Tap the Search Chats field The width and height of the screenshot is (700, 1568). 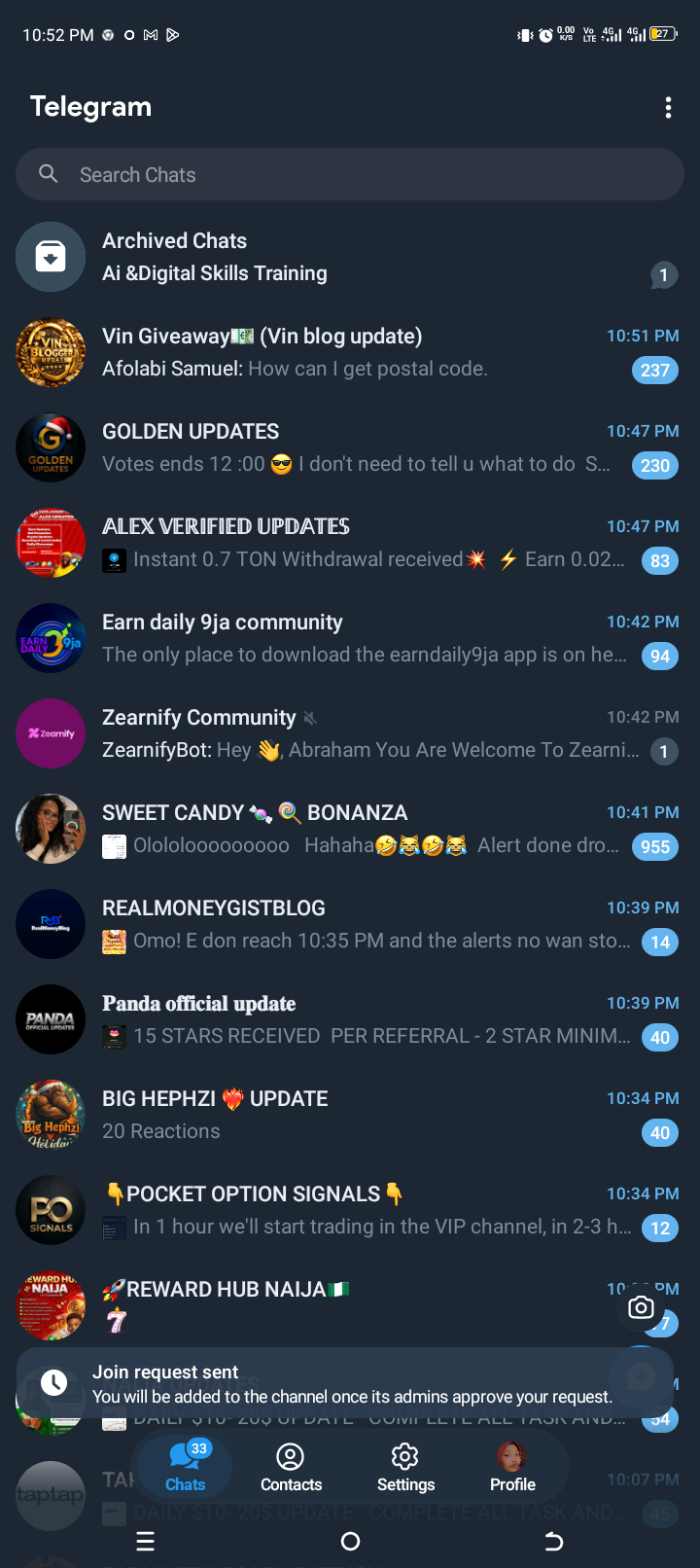click(350, 175)
